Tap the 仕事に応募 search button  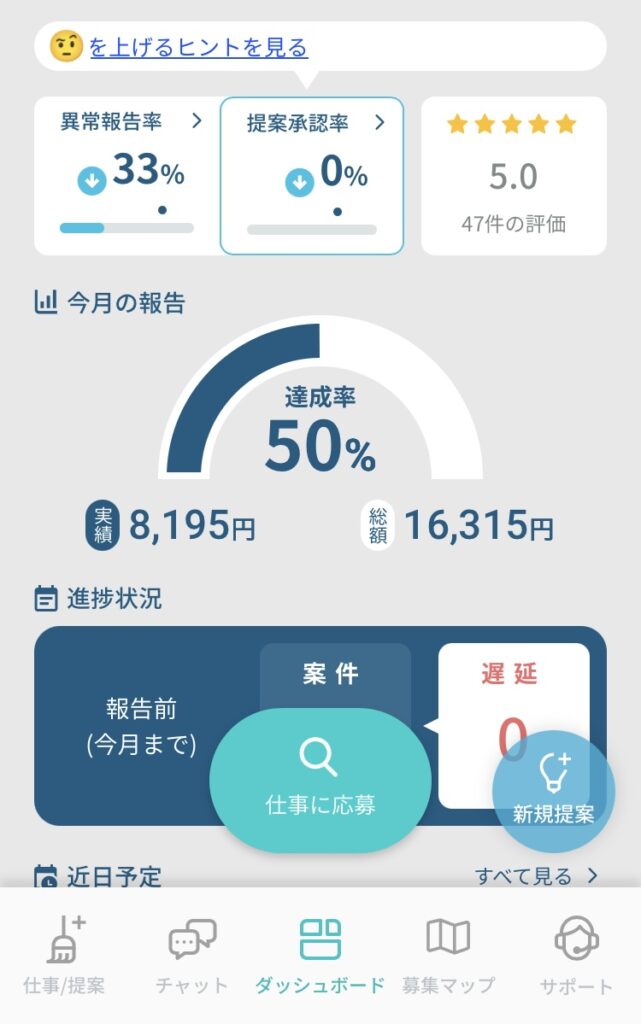(320, 780)
